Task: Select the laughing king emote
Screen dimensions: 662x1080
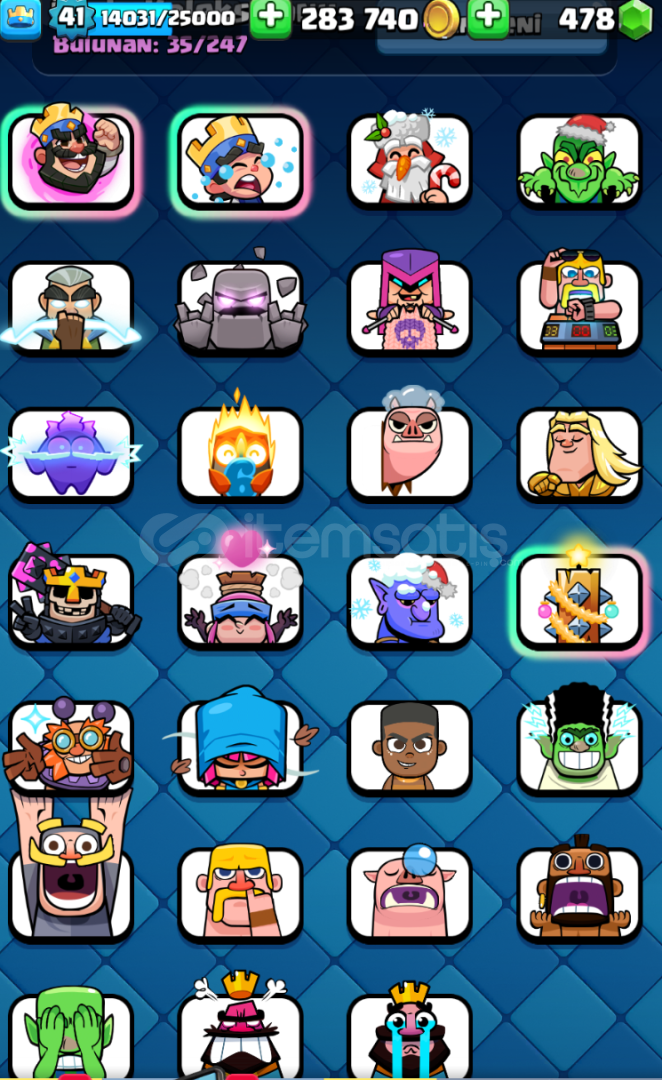Action: coord(71,160)
